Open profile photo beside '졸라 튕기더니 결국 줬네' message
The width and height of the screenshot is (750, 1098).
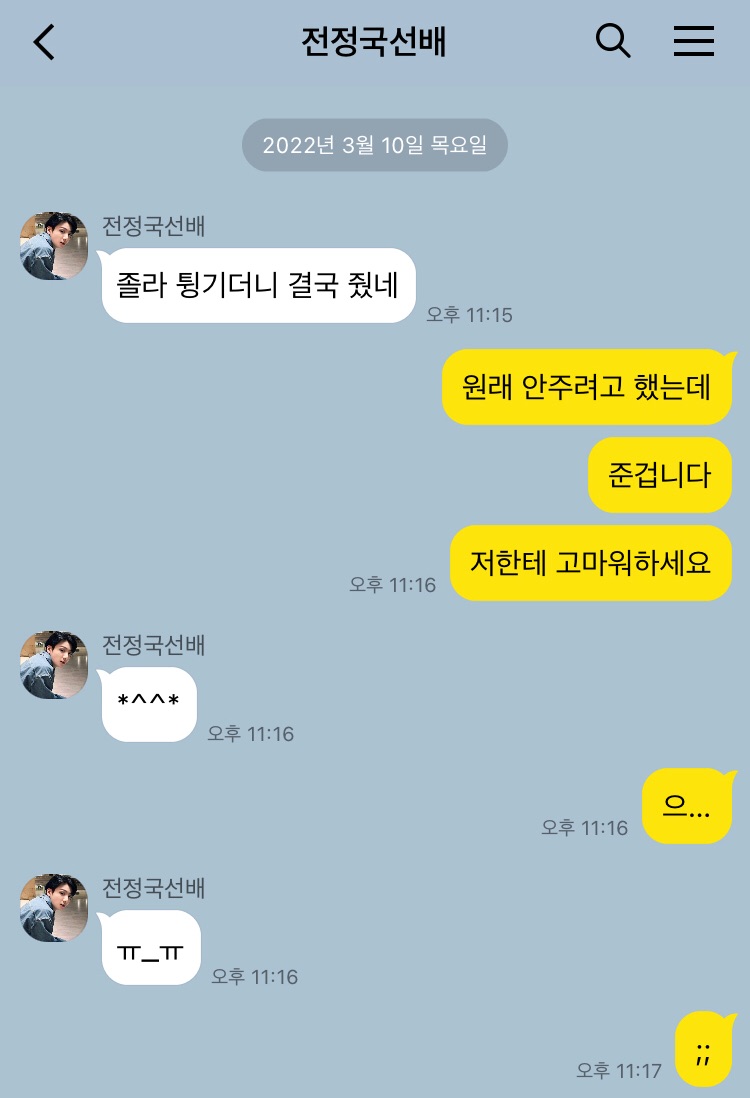point(54,246)
